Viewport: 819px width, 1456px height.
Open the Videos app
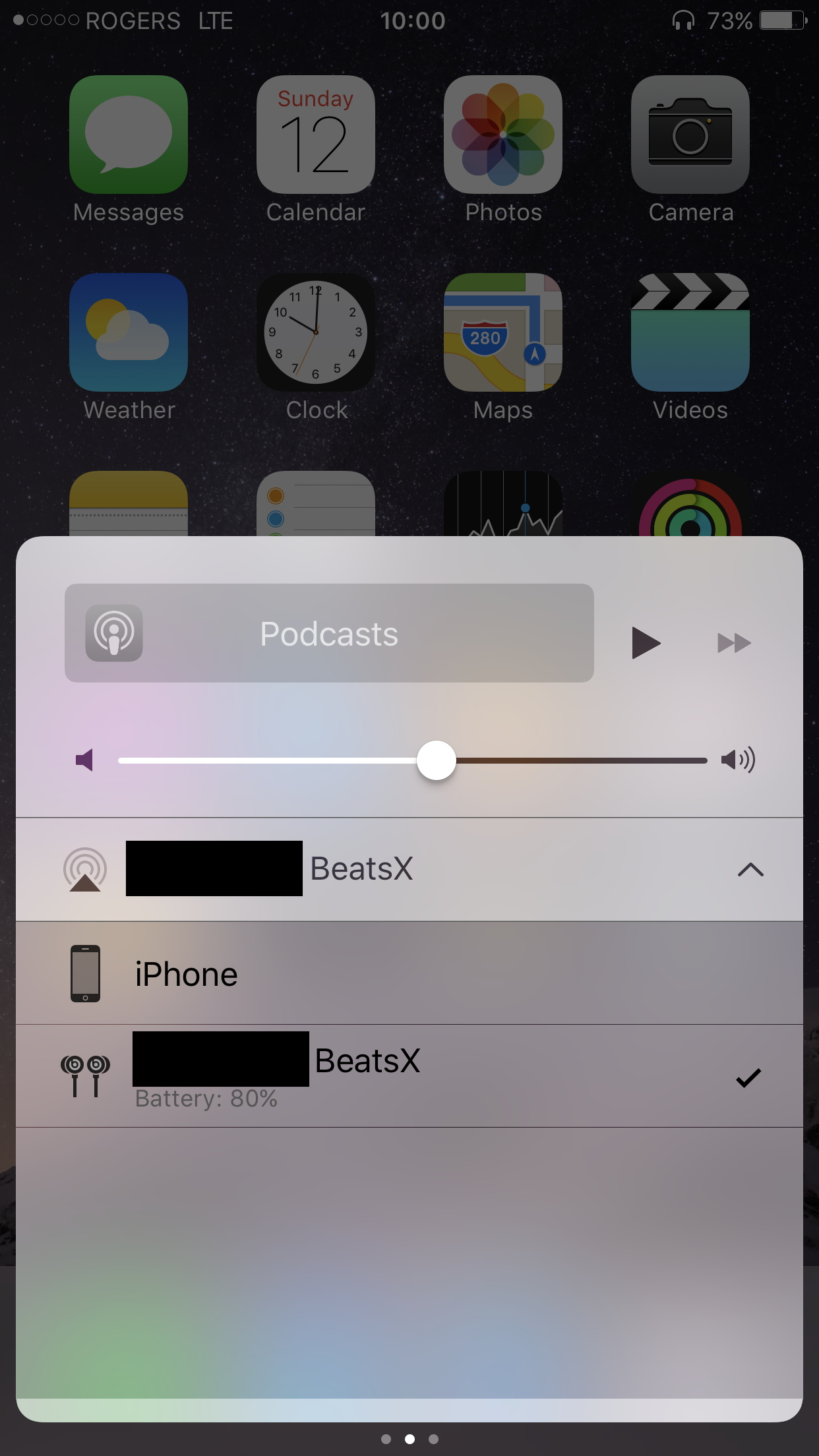[x=690, y=333]
